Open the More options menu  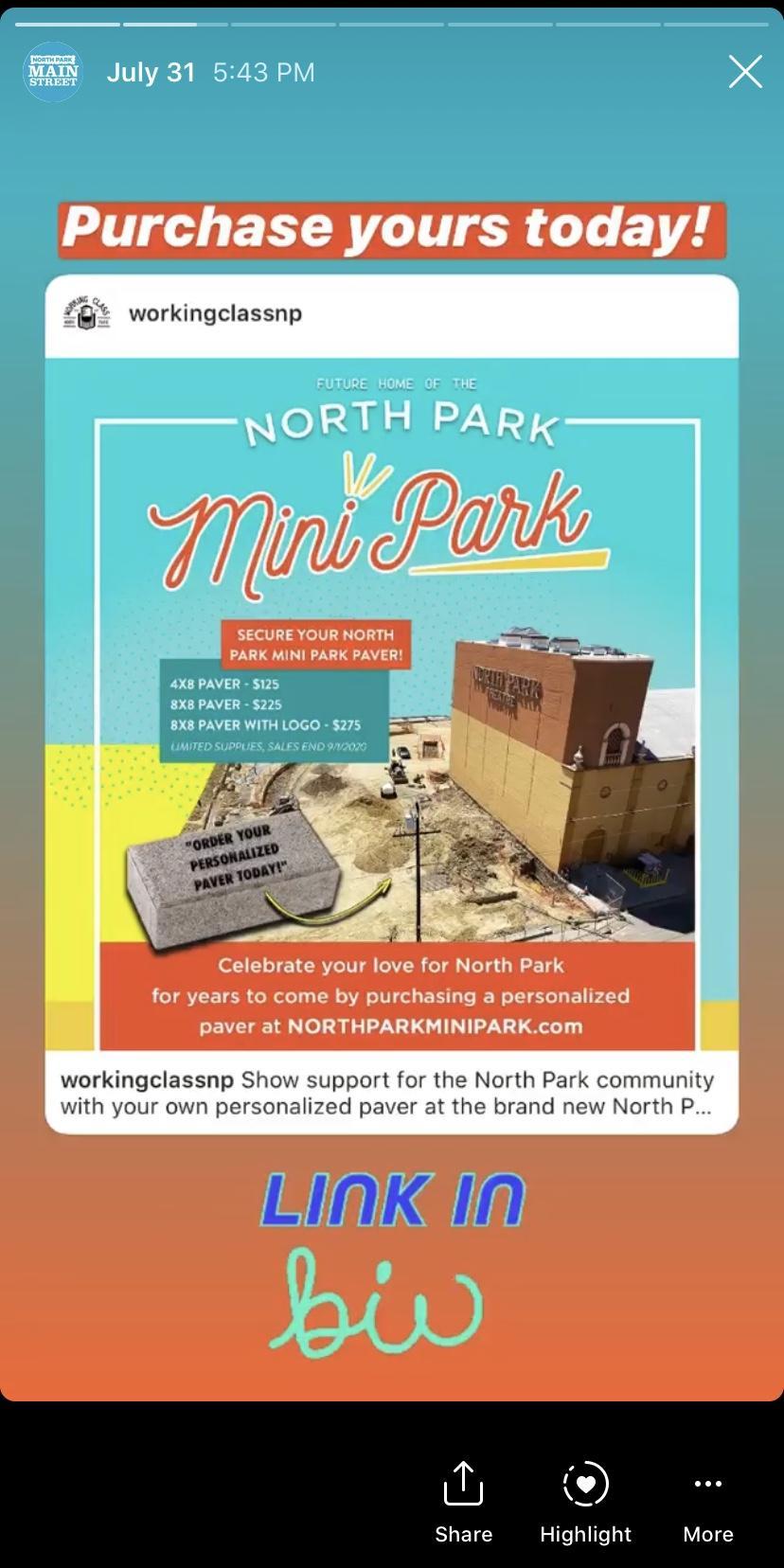pyautogui.click(x=708, y=1503)
